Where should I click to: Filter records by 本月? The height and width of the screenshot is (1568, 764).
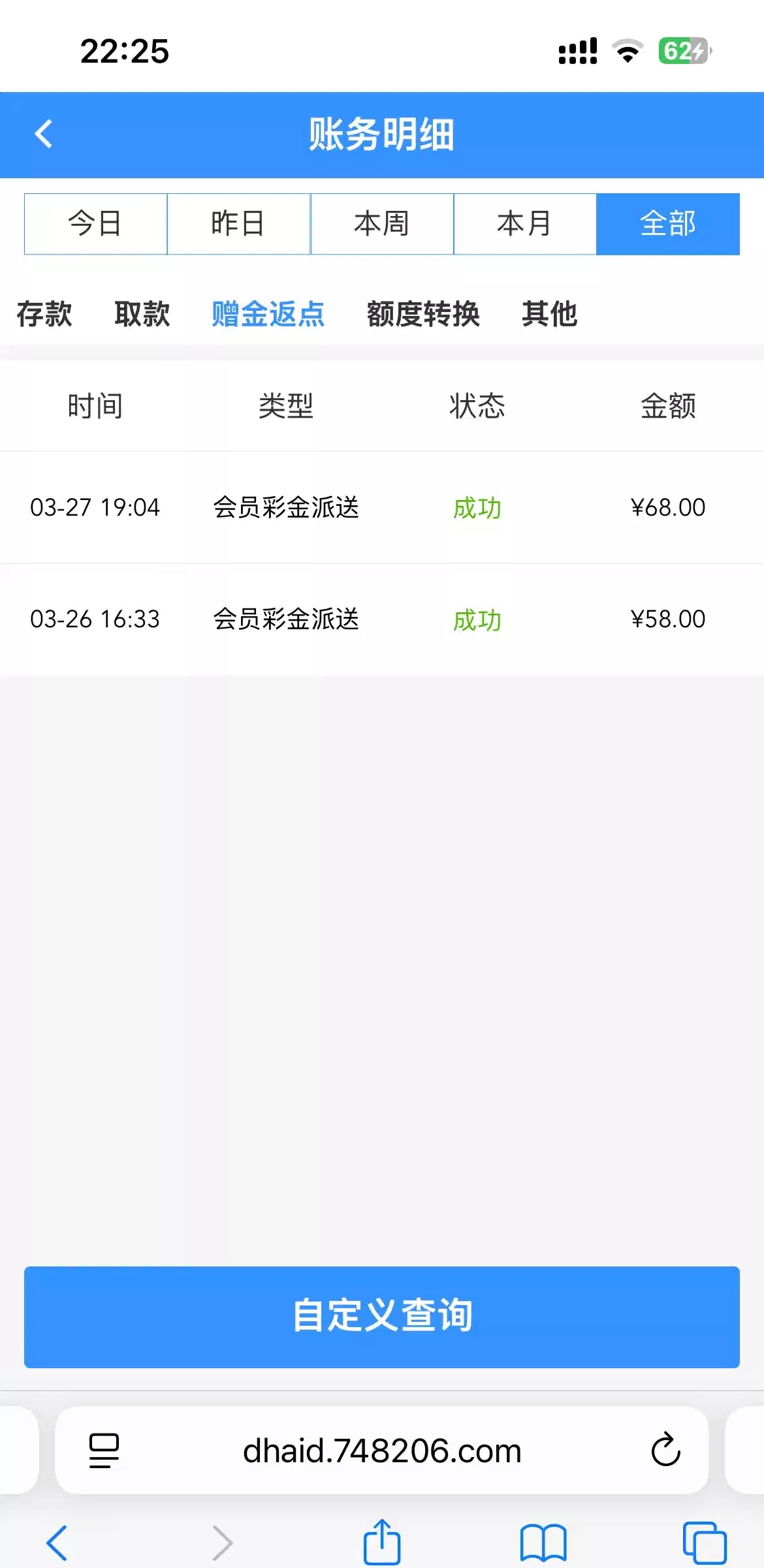pyautogui.click(x=524, y=224)
